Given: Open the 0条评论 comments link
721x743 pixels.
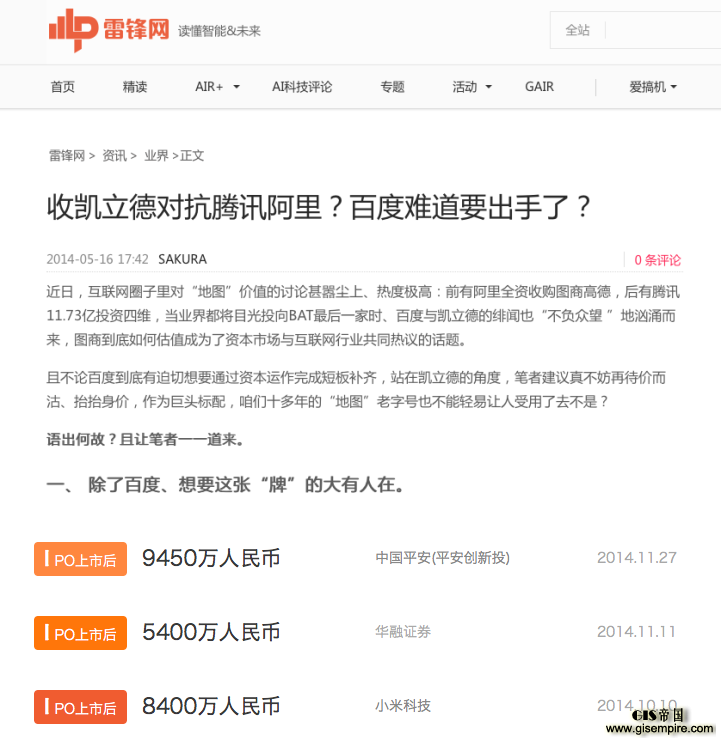Looking at the screenshot, I should 657,260.
